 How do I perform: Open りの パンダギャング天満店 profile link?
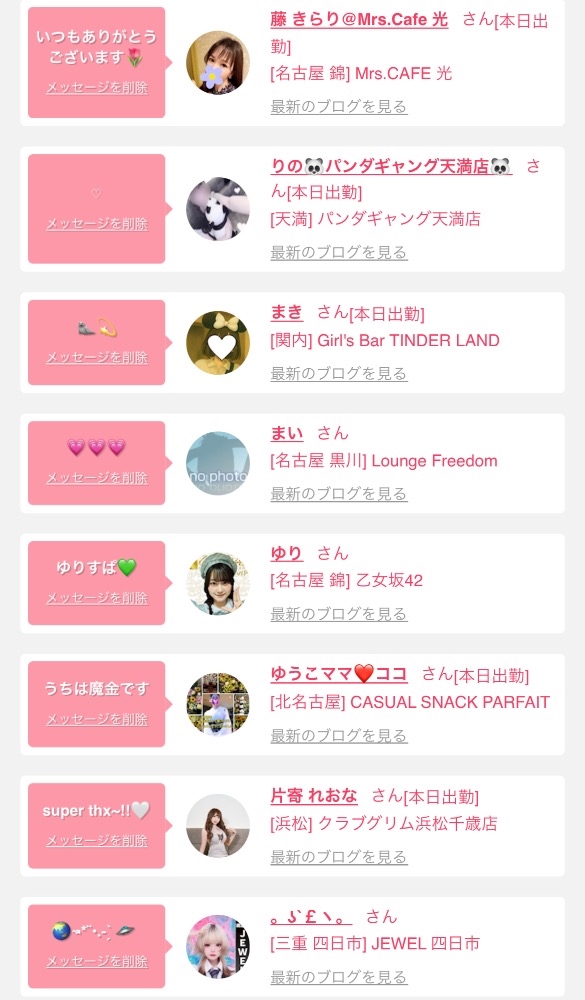(x=390, y=166)
